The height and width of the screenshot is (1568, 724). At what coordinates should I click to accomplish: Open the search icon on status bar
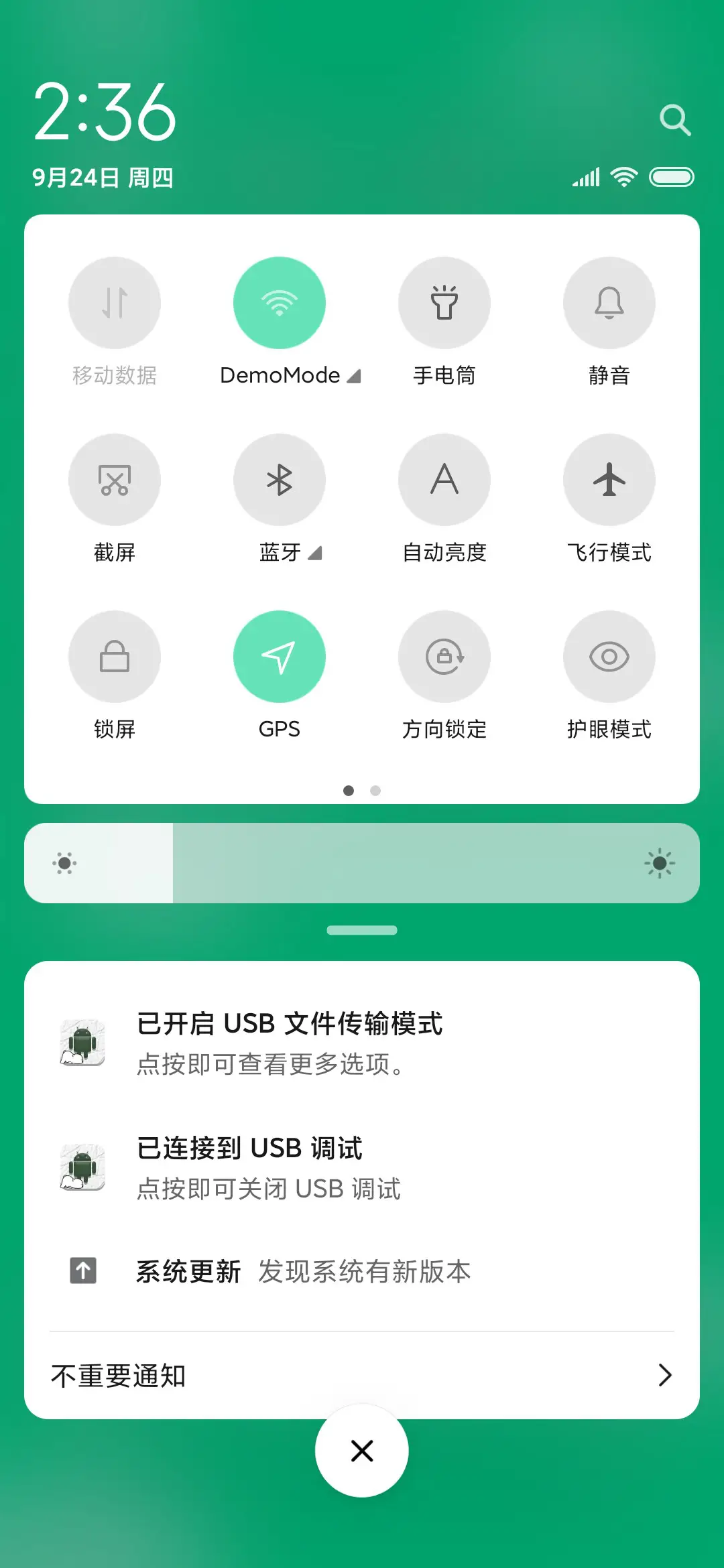point(675,119)
